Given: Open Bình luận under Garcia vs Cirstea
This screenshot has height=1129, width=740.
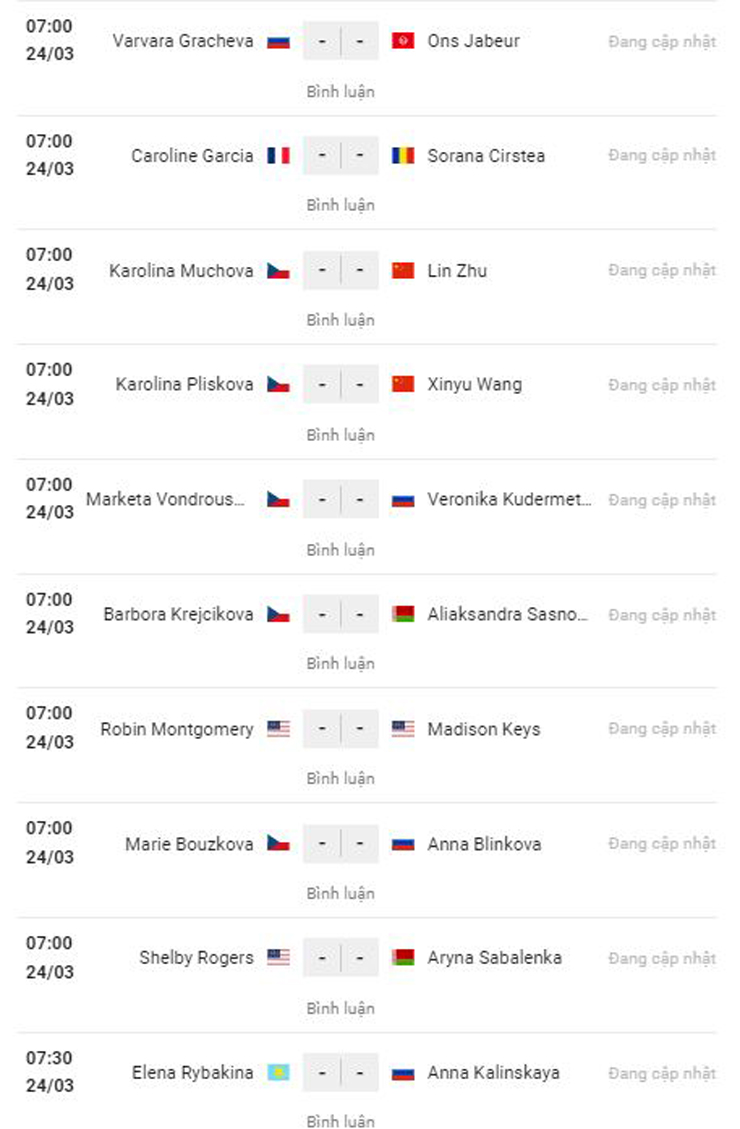Looking at the screenshot, I should [340, 205].
